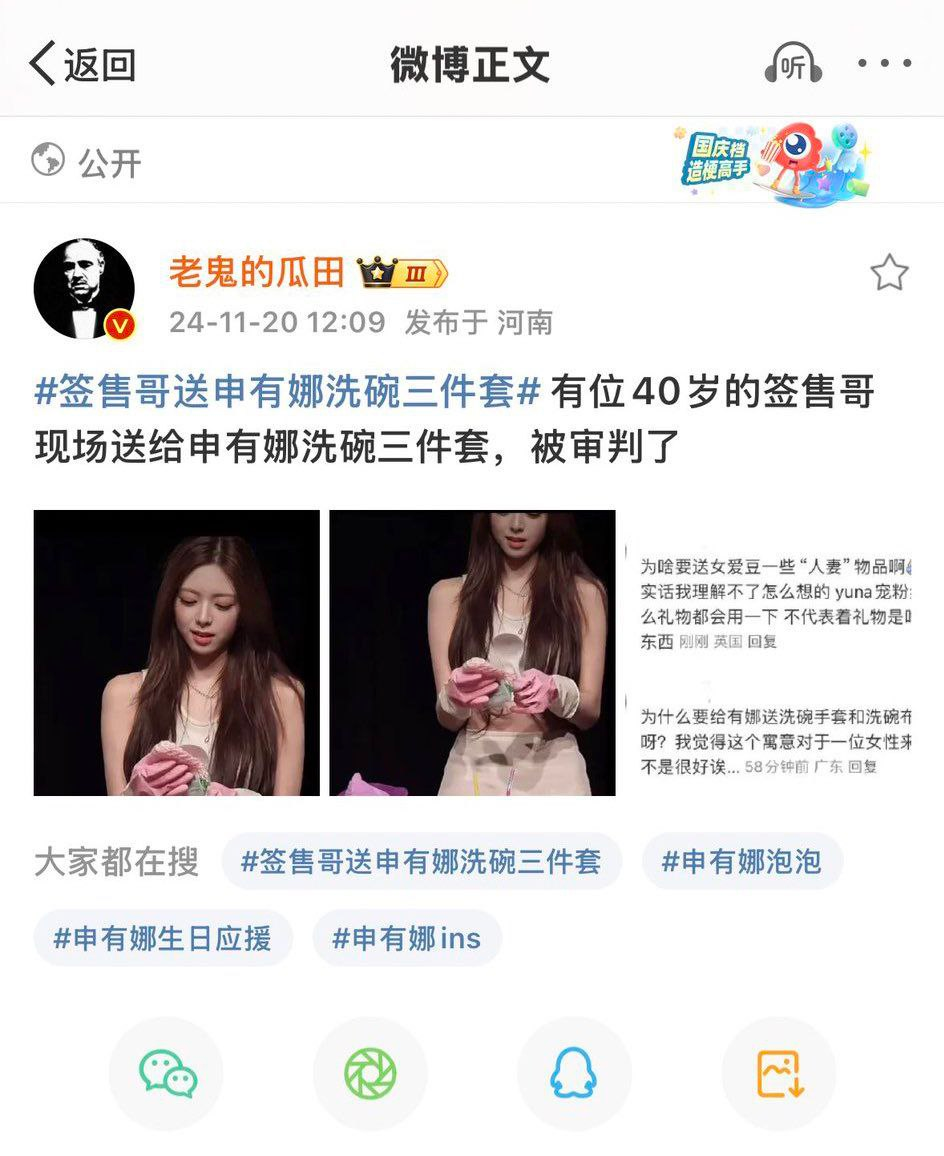
Task: Open the three-dot overflow menu
Action: click(x=884, y=65)
